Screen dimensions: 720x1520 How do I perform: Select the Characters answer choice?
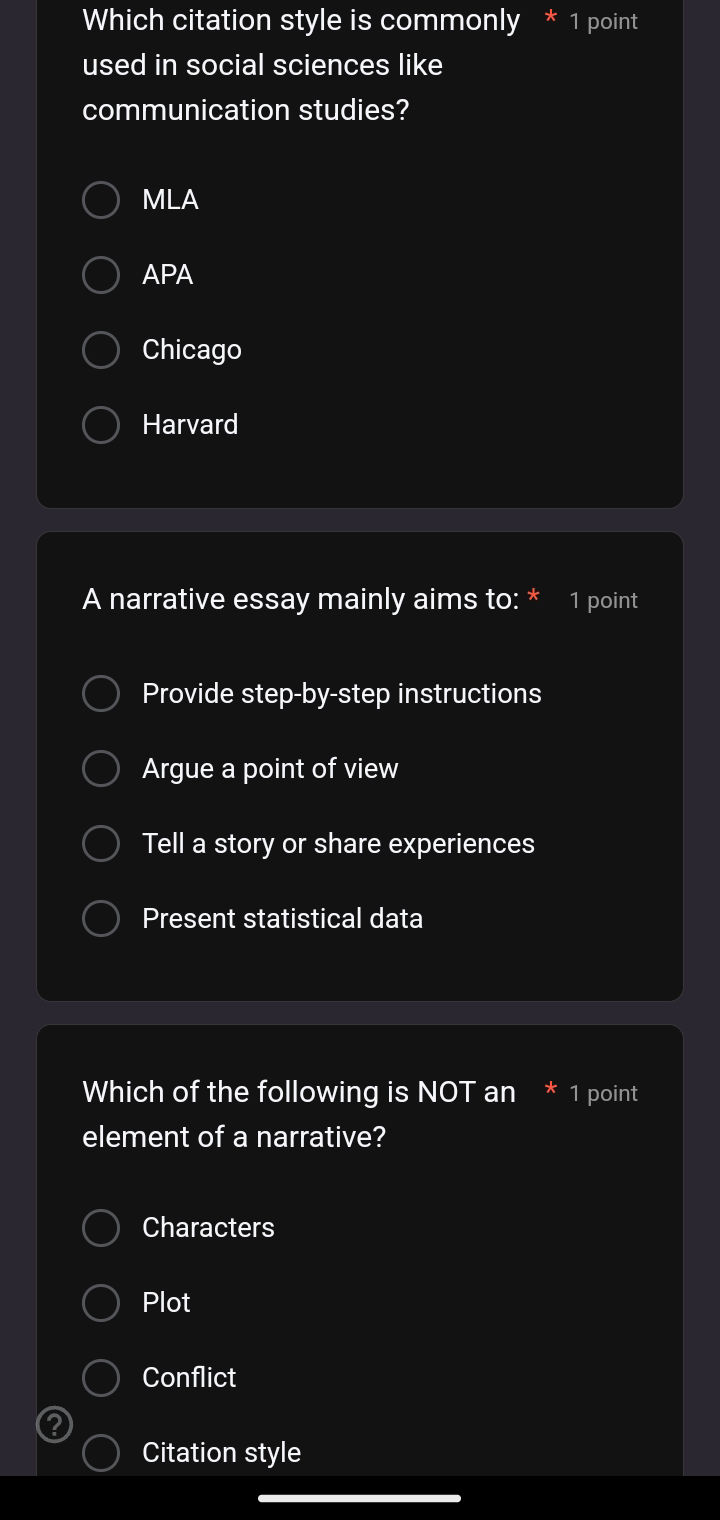(x=101, y=1227)
